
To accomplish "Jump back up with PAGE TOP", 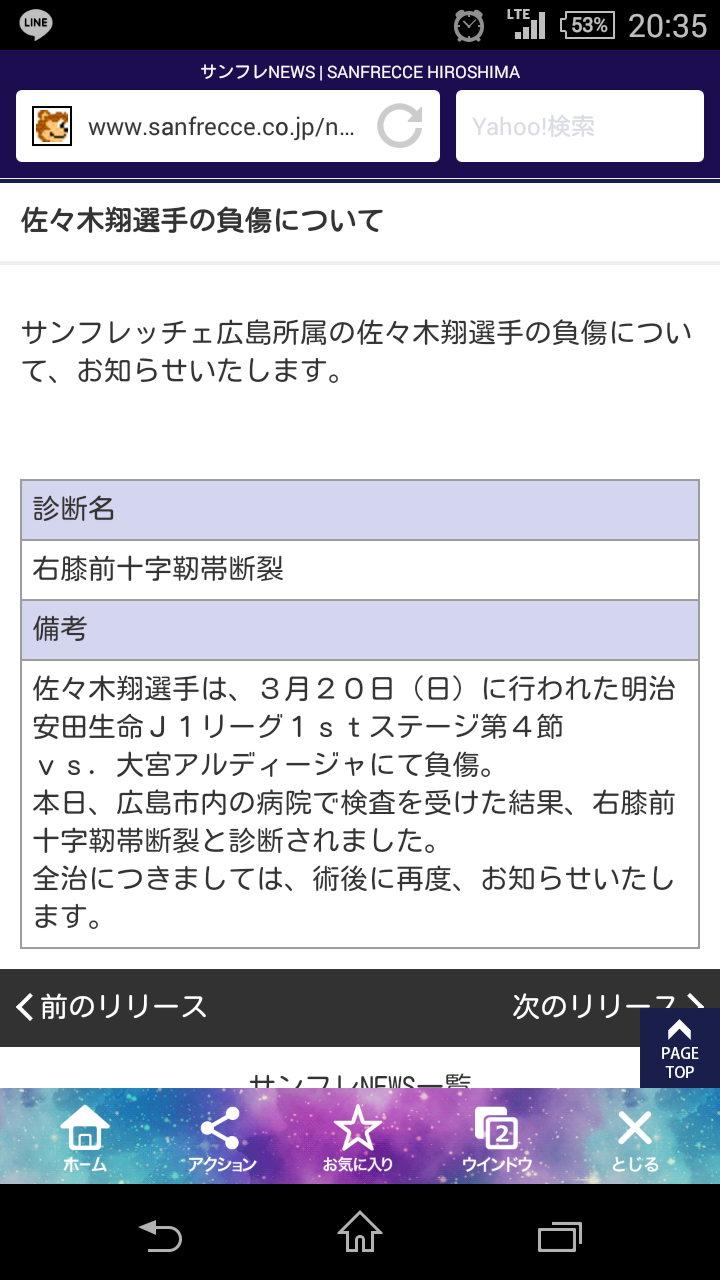I will (x=679, y=1049).
